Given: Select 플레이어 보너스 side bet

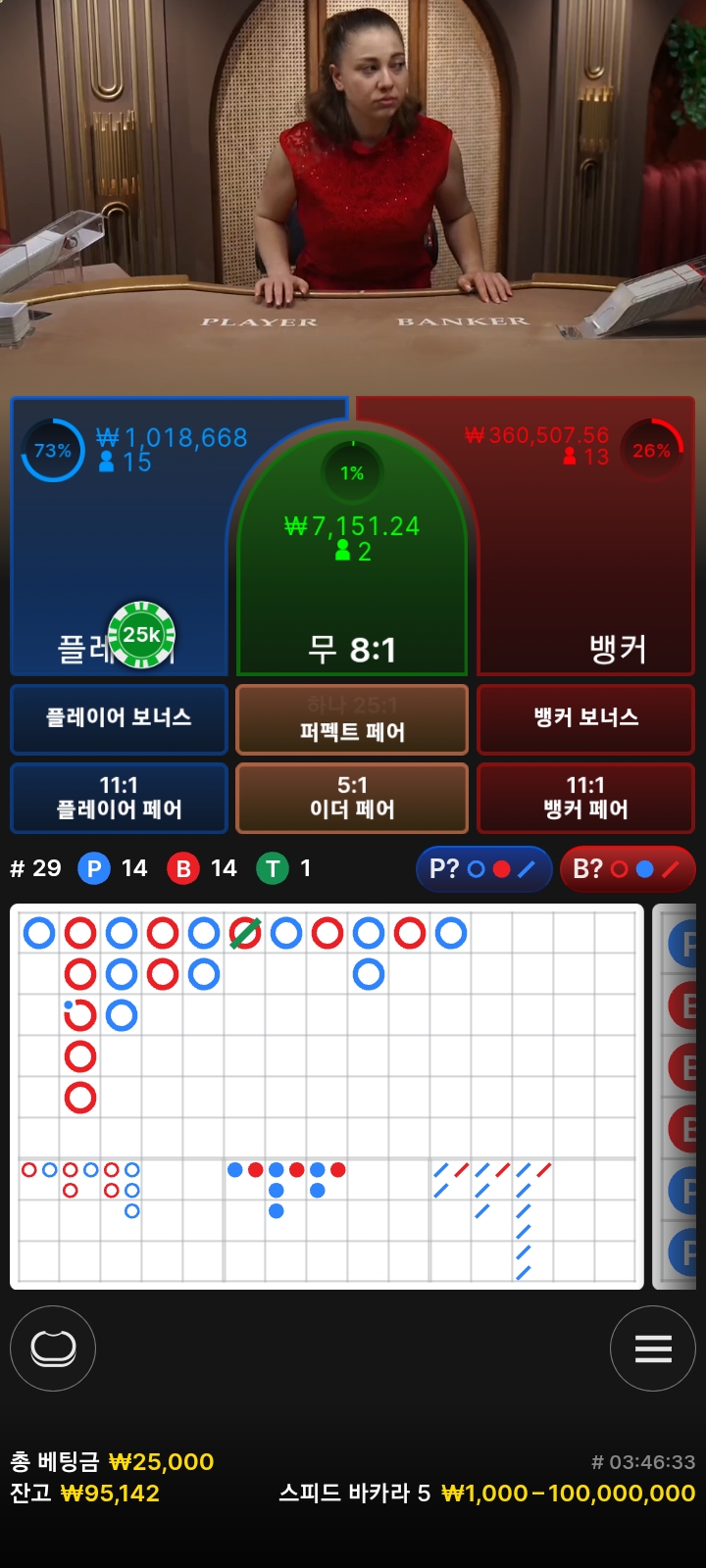Looking at the screenshot, I should tap(119, 718).
